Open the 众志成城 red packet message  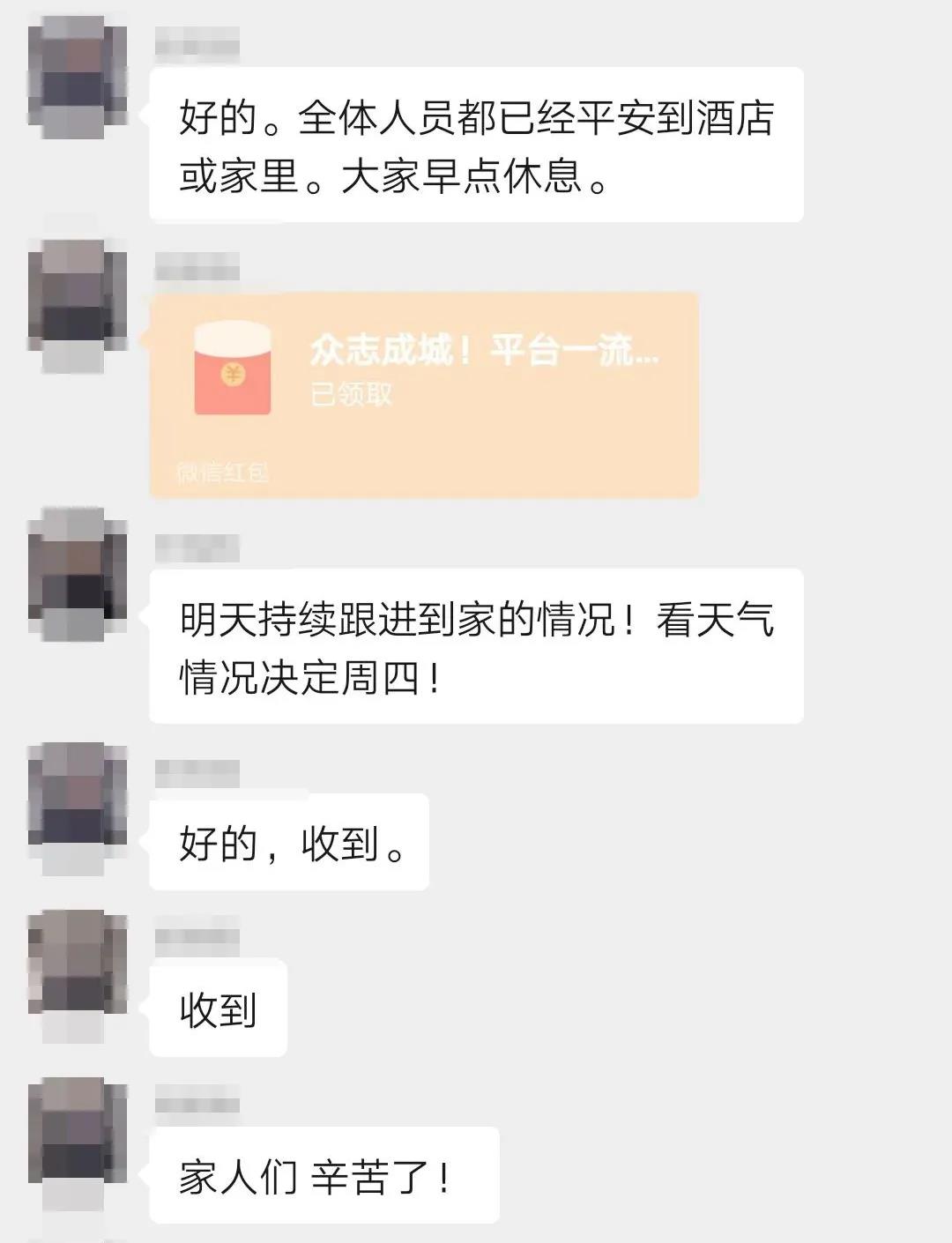click(x=423, y=394)
